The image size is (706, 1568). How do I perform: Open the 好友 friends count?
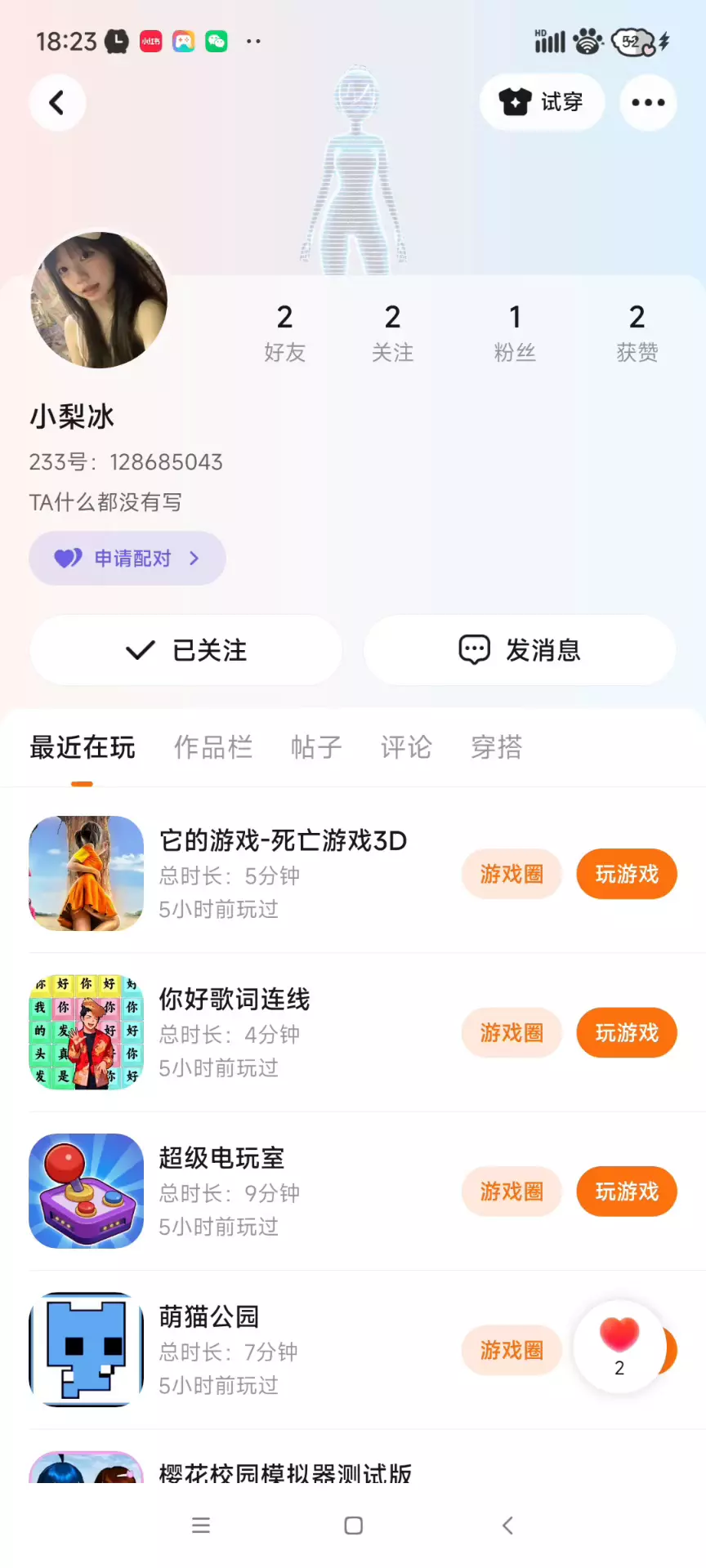click(x=284, y=333)
